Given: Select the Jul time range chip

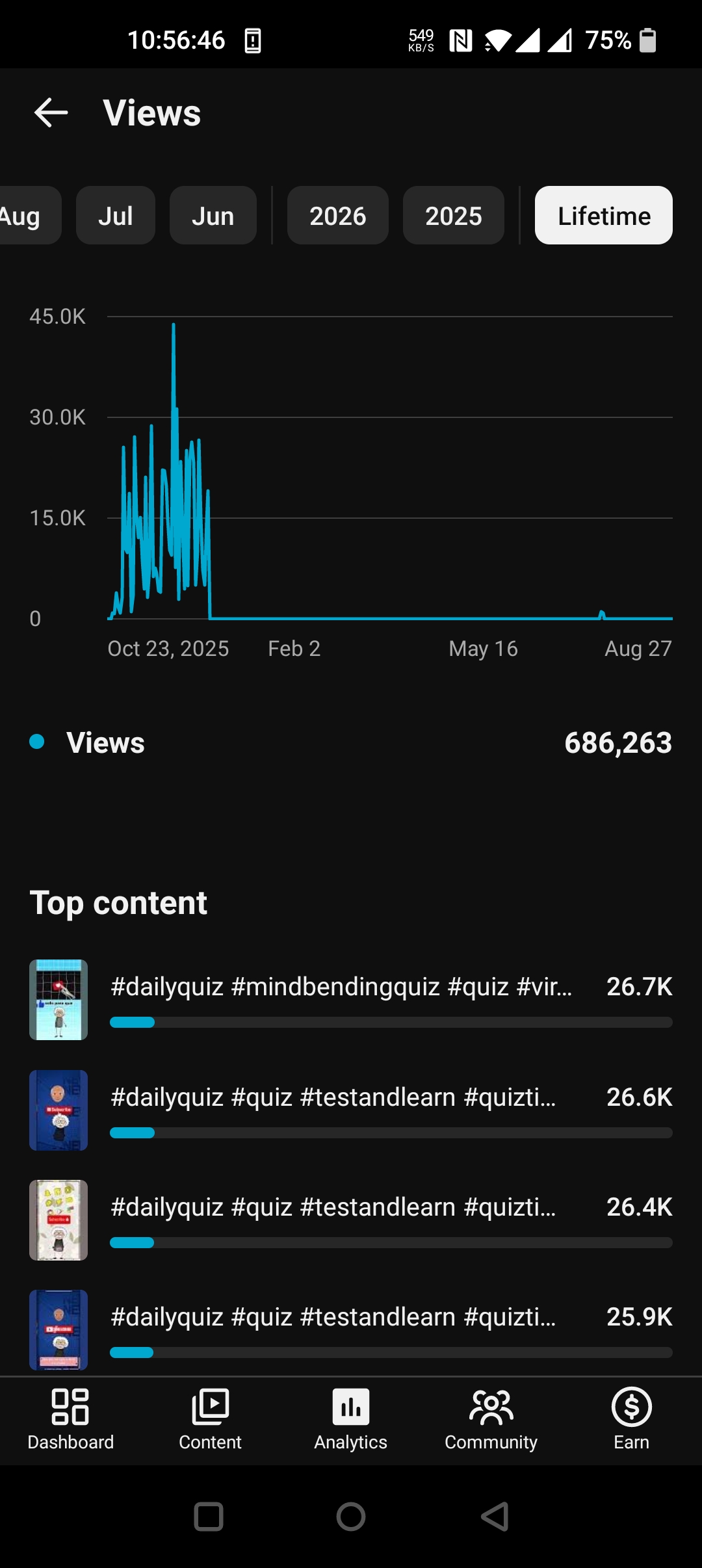Looking at the screenshot, I should pos(116,216).
